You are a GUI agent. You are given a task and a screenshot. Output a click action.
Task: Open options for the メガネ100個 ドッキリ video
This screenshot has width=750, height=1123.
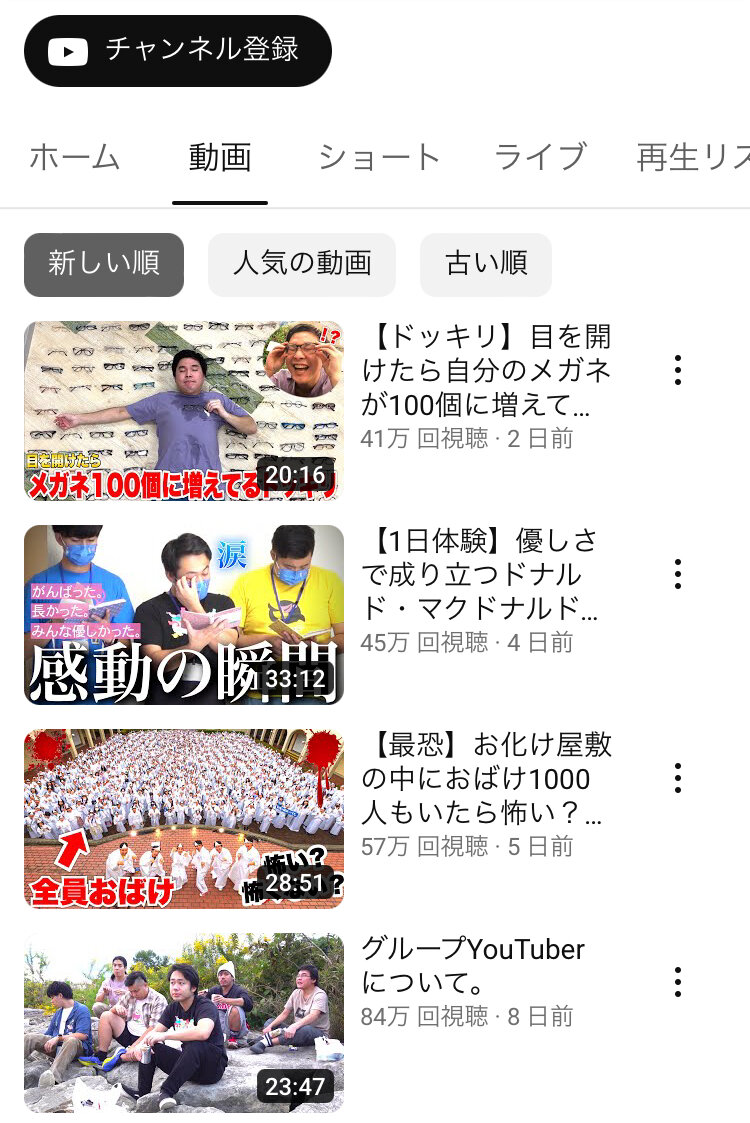pos(678,370)
